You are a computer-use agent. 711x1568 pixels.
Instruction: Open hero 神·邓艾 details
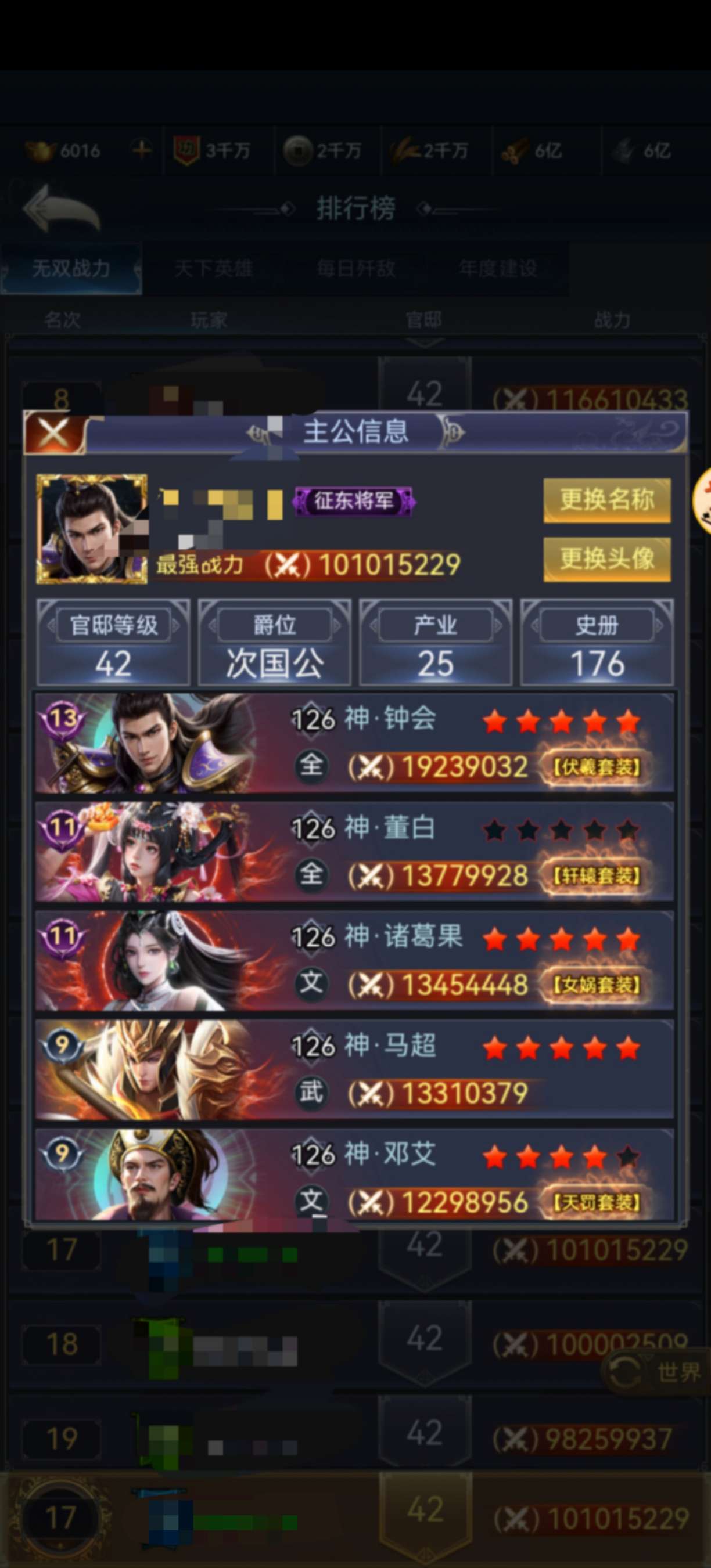(x=354, y=1175)
